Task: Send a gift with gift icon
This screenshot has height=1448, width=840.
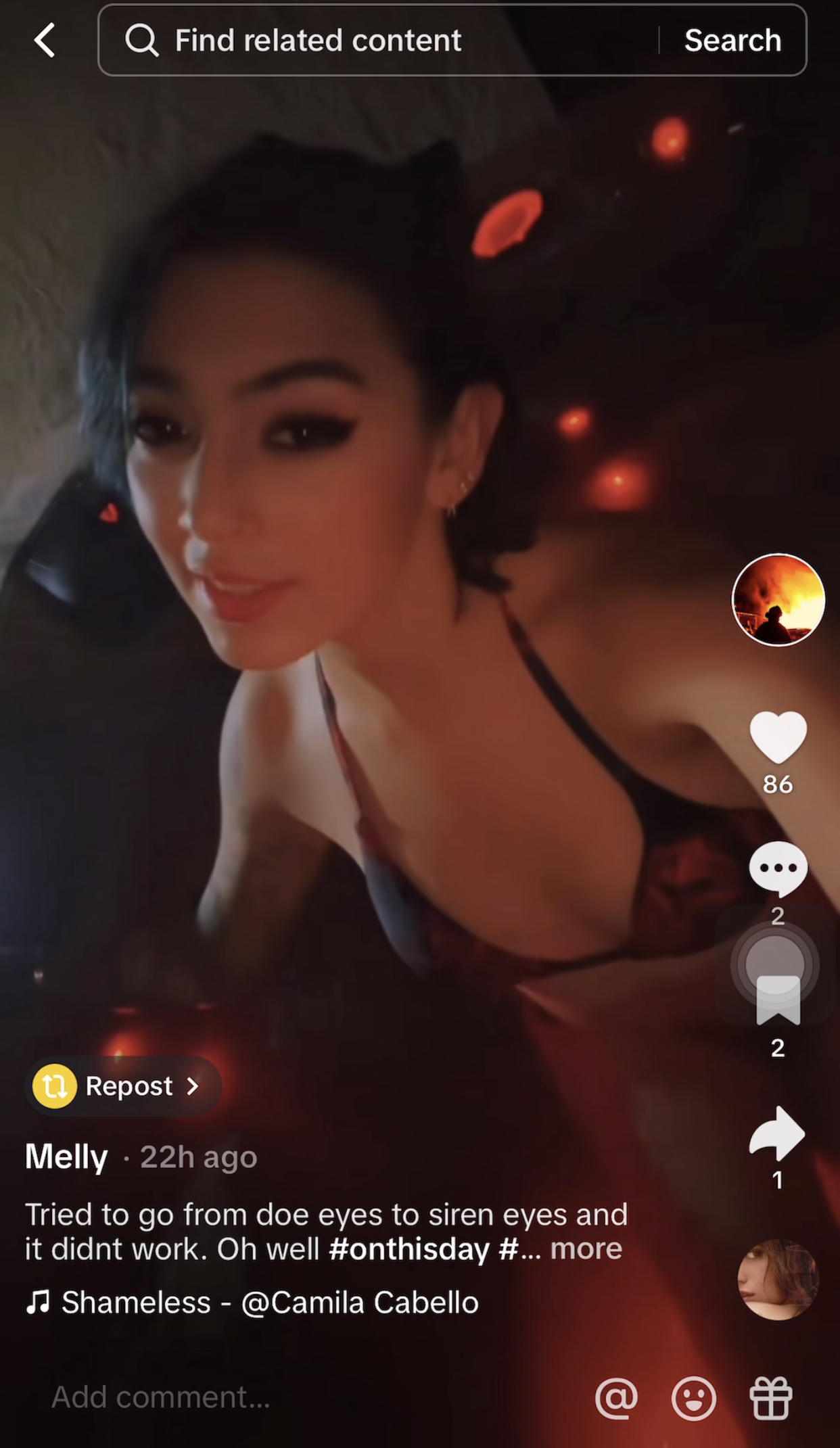Action: [770, 1397]
